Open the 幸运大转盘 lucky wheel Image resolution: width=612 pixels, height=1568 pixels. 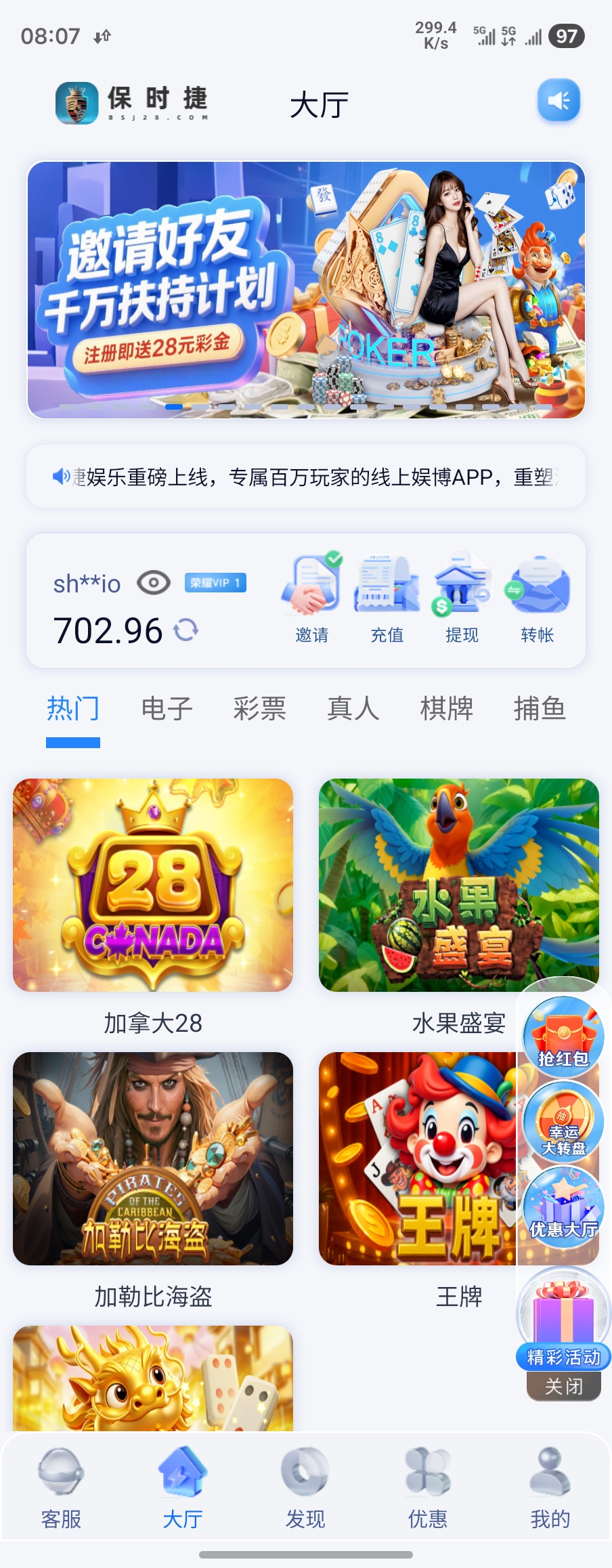click(x=563, y=1123)
